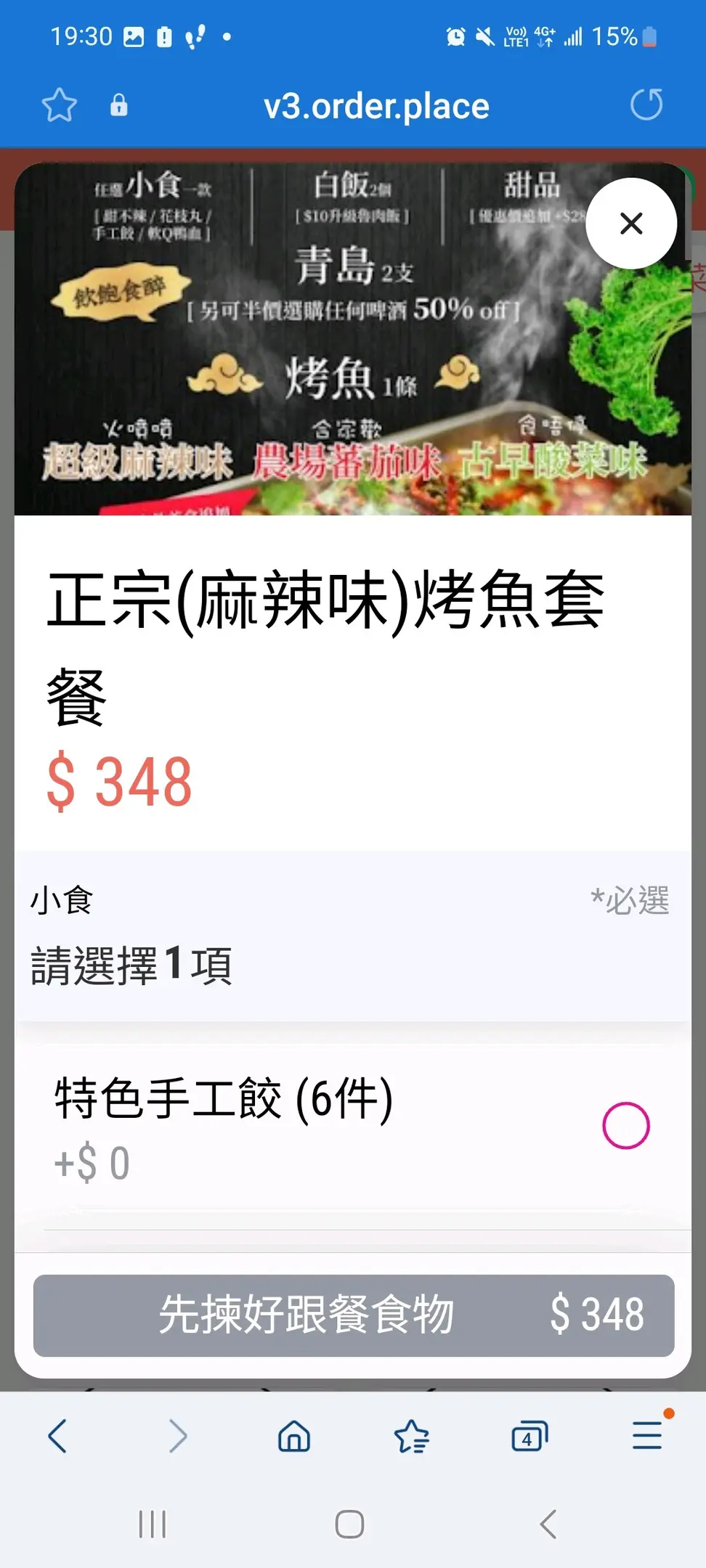Show the 4 open browser tabs
This screenshot has height=1568, width=706.
coord(529,1436)
